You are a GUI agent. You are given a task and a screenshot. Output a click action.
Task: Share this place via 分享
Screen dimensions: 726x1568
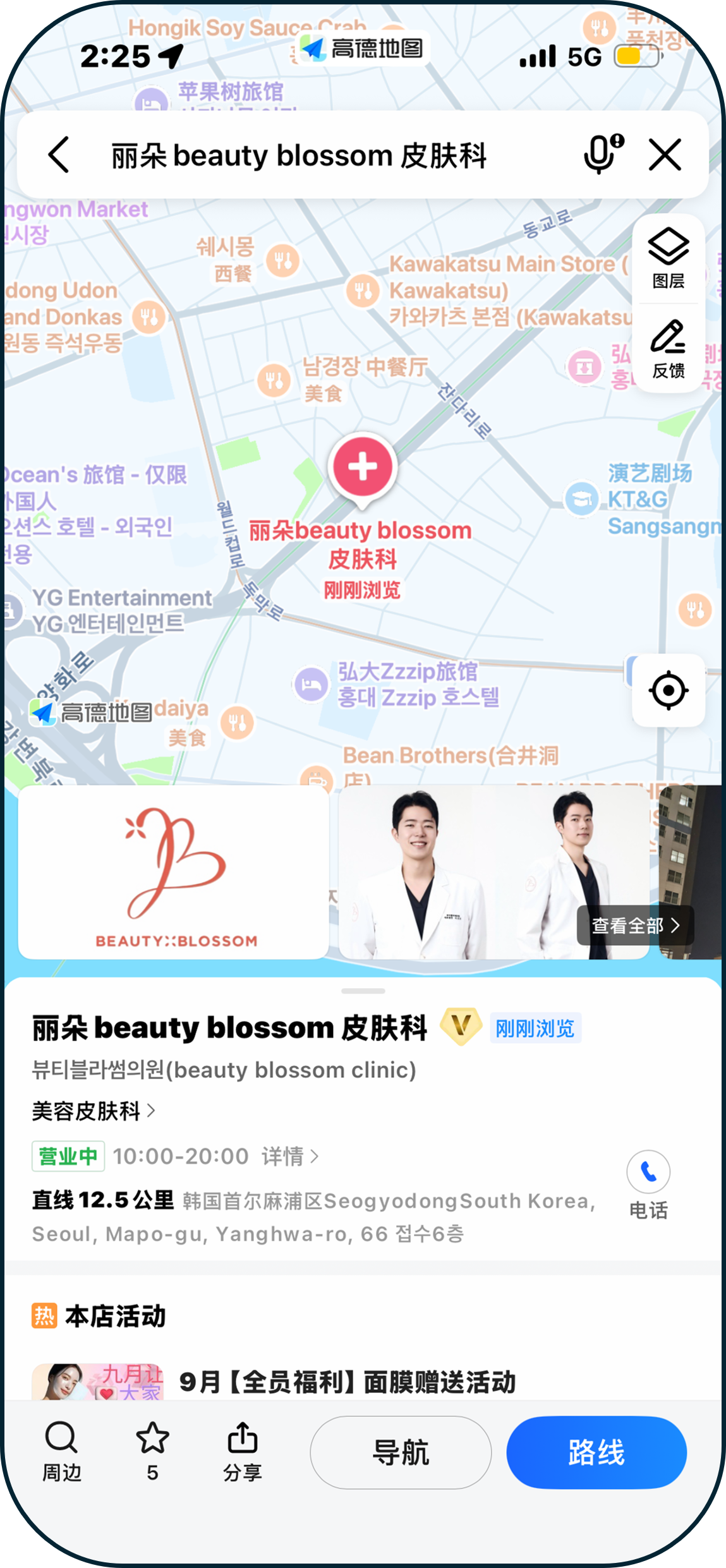click(243, 1450)
